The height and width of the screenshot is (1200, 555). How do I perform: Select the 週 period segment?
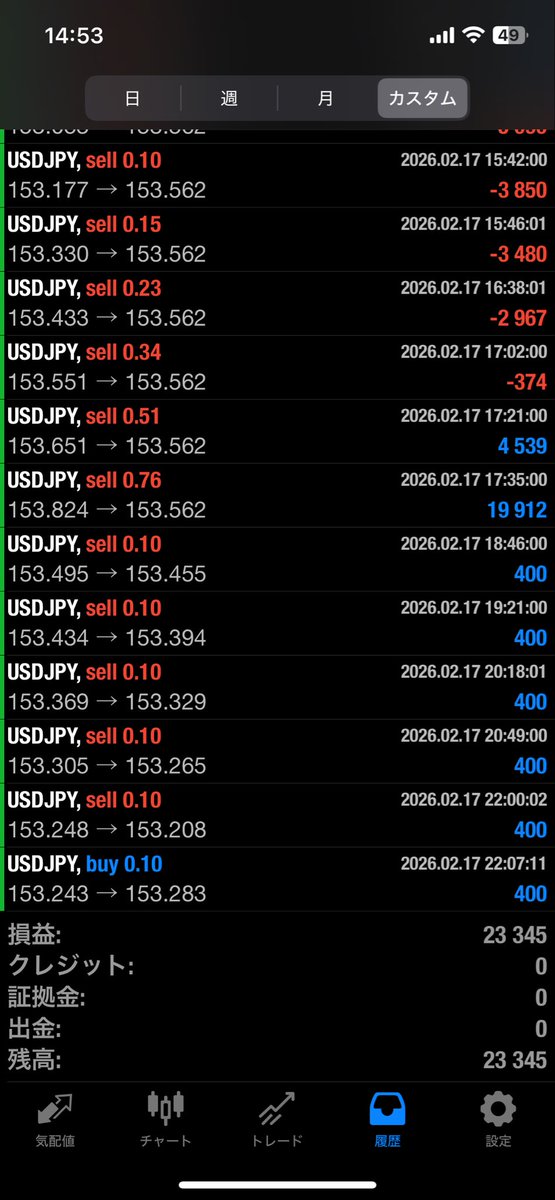click(229, 98)
